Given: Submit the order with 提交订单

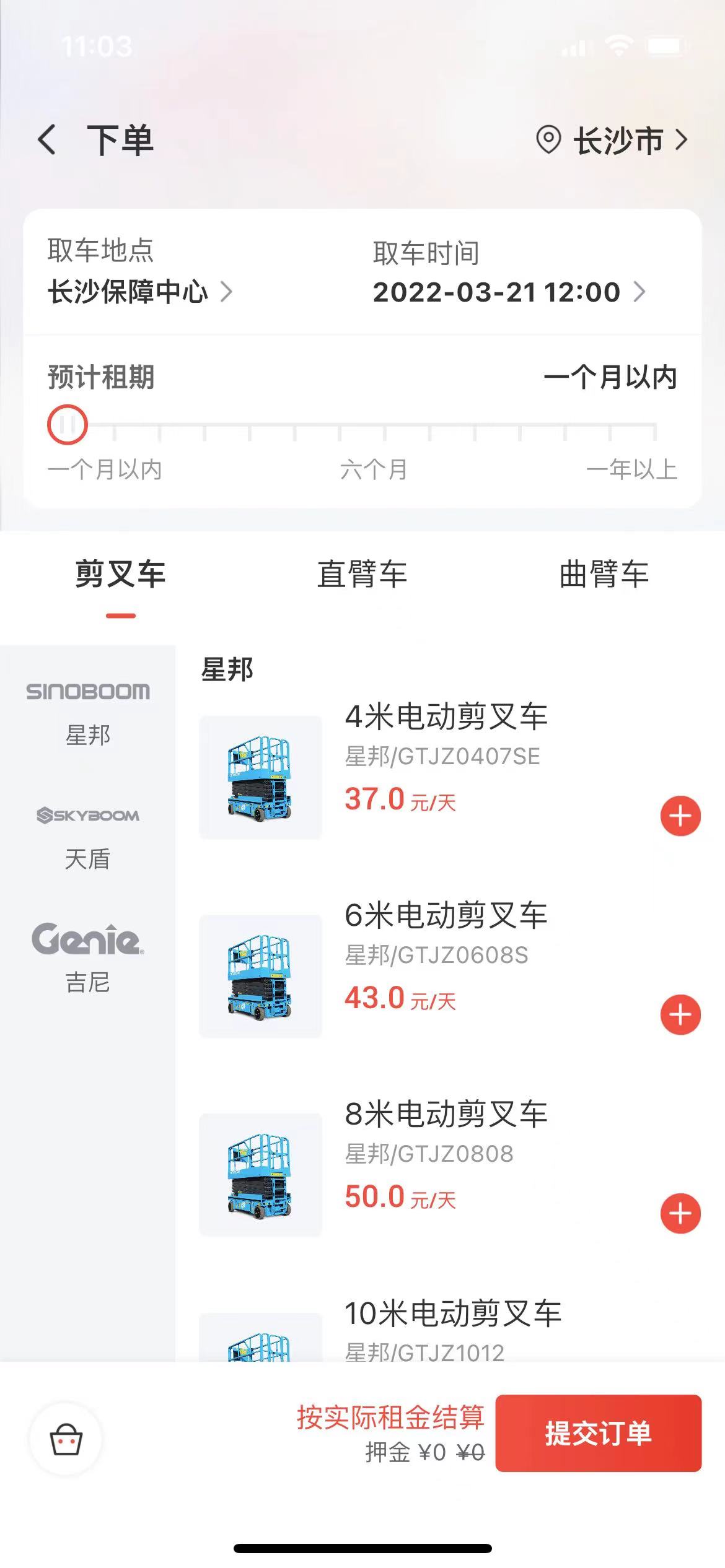Looking at the screenshot, I should 598,1433.
